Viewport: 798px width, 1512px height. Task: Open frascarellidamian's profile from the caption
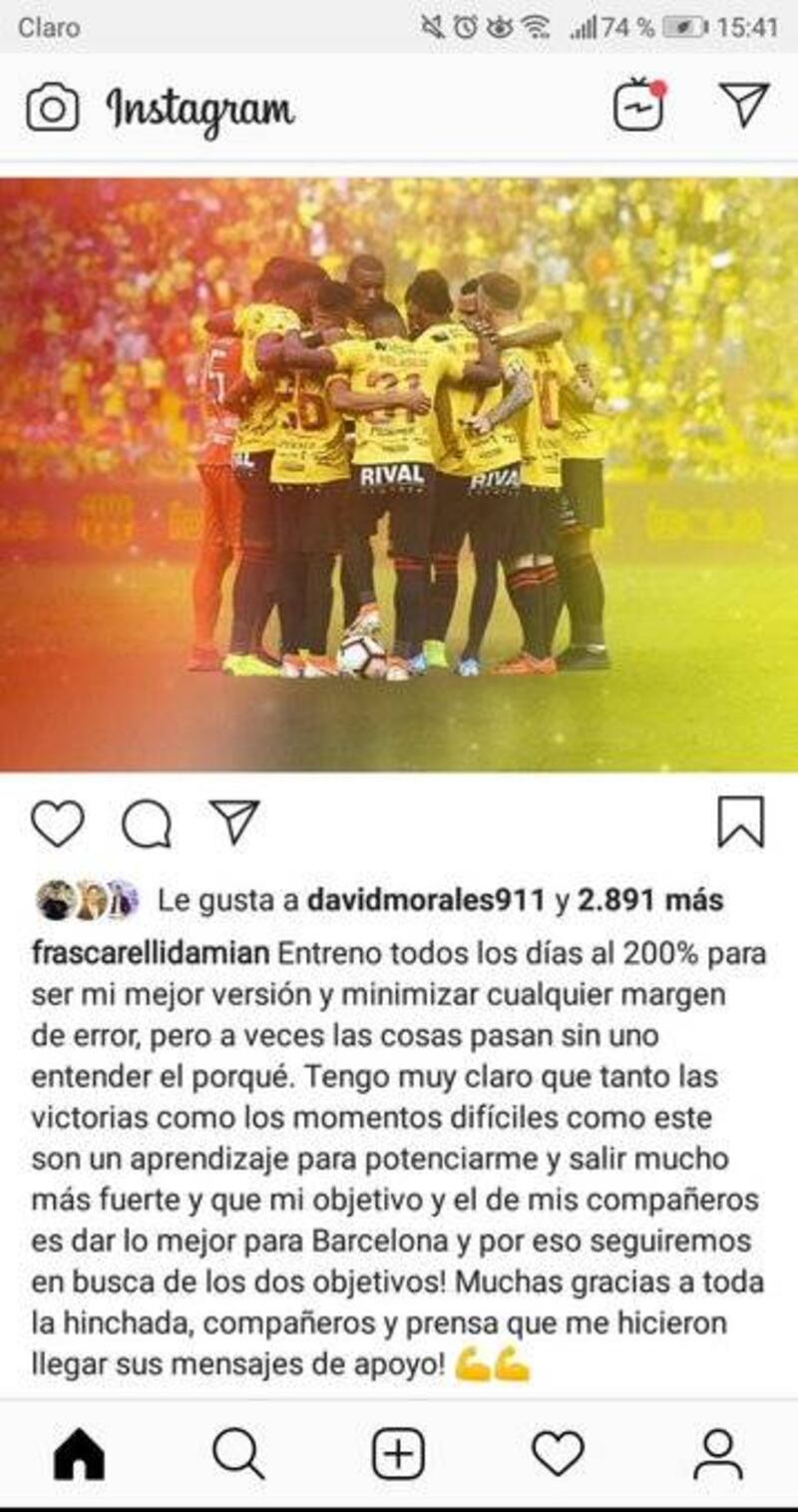tap(150, 953)
